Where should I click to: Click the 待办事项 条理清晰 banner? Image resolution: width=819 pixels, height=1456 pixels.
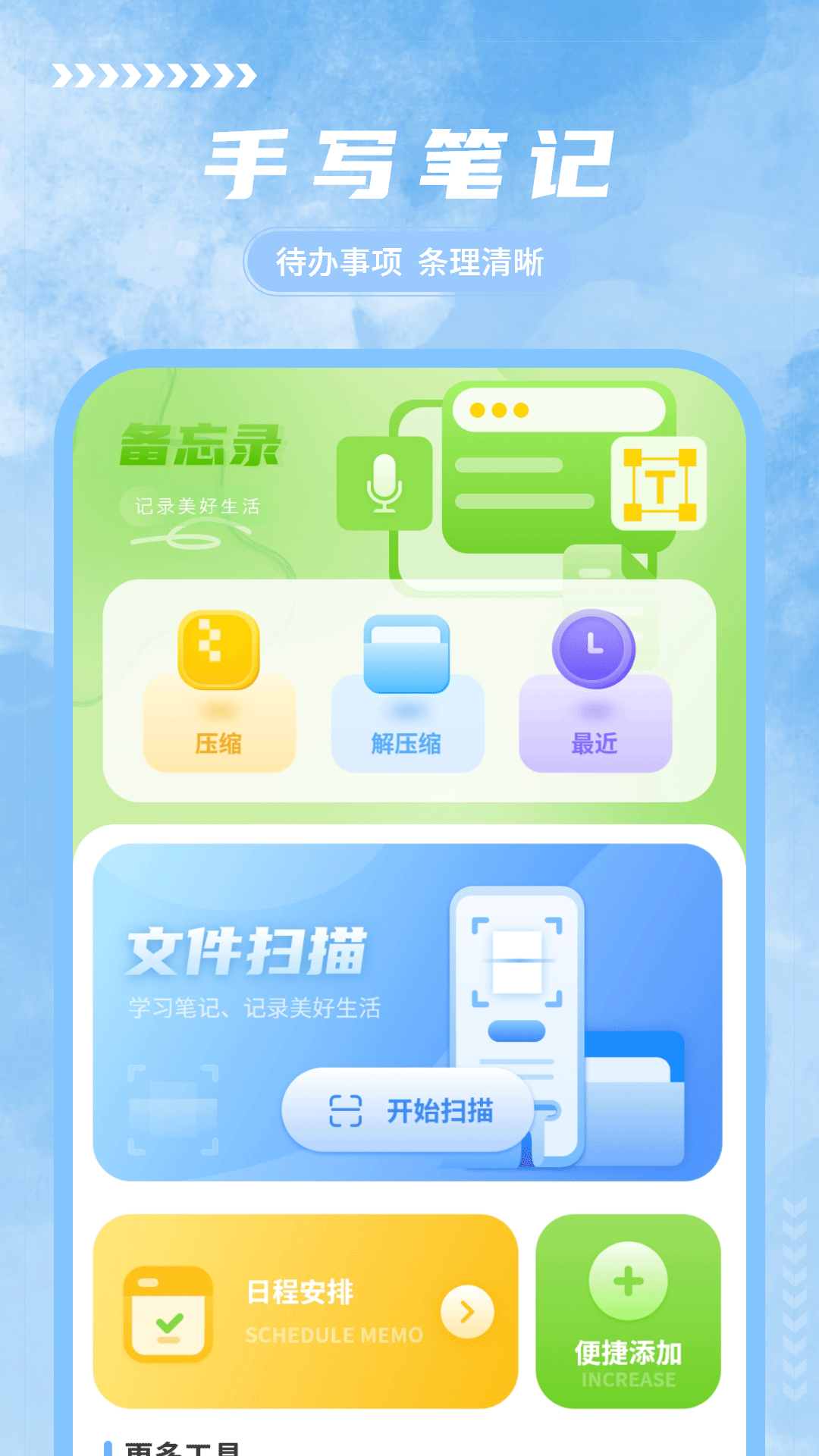pos(409,263)
